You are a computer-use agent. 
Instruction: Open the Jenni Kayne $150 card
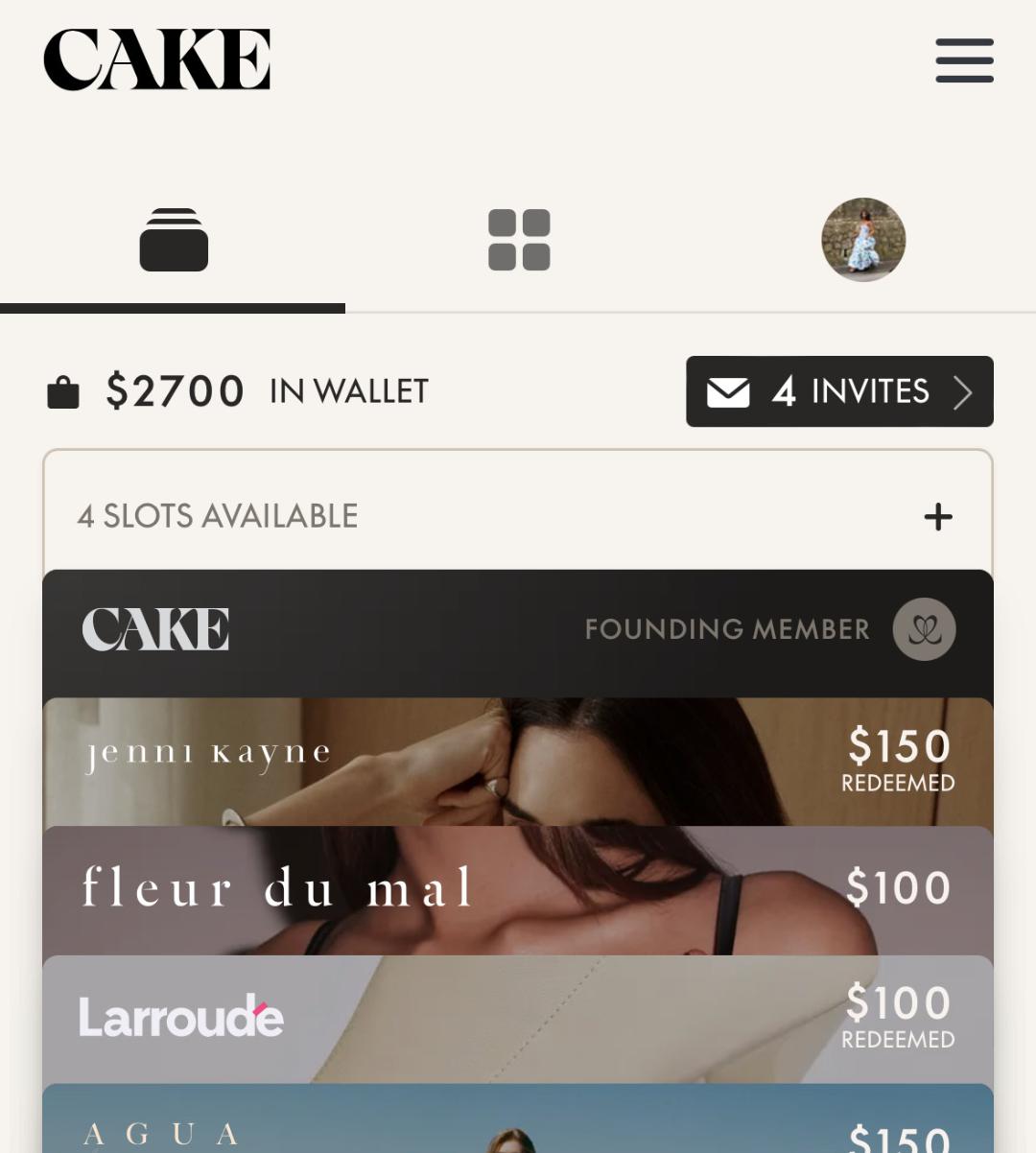click(518, 761)
